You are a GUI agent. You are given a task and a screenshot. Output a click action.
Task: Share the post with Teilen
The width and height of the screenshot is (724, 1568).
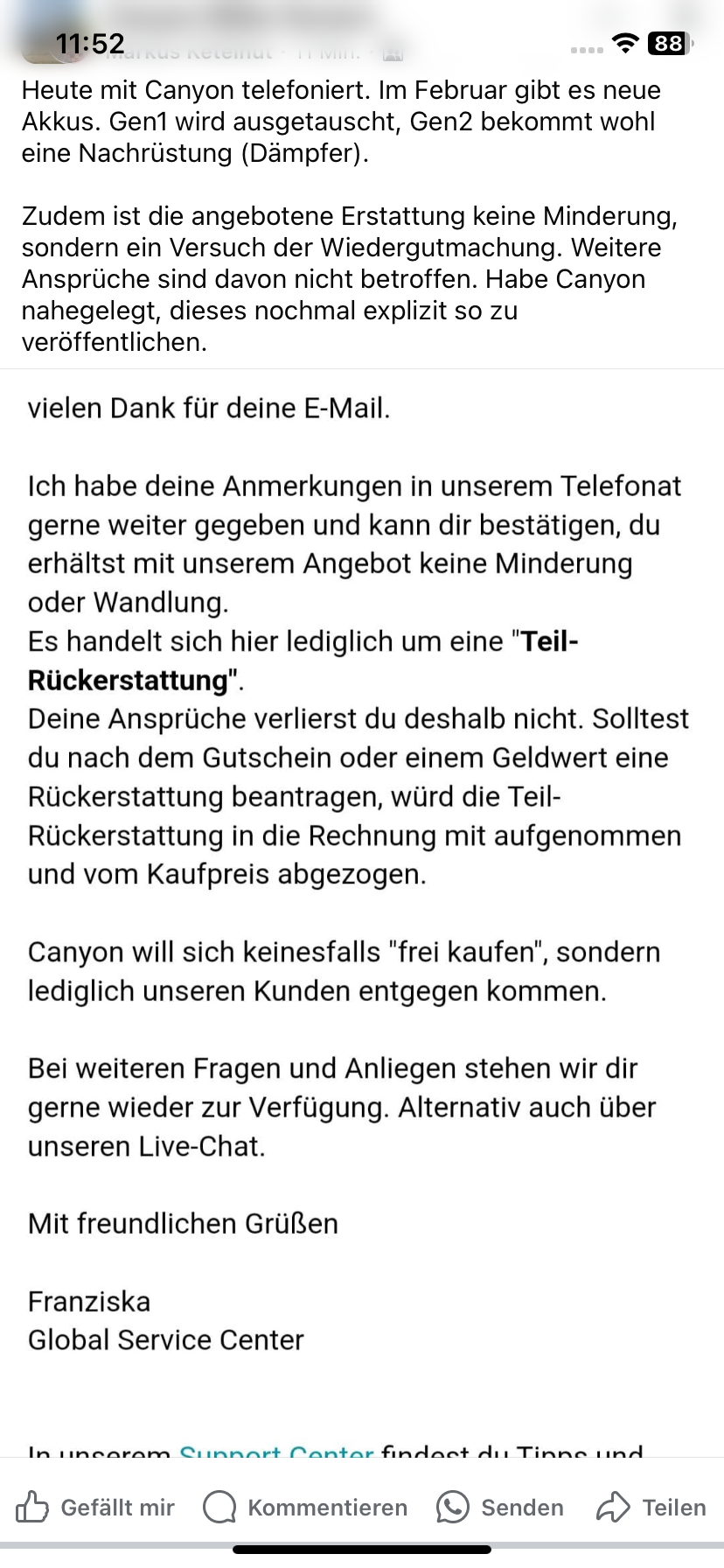pyautogui.click(x=651, y=1507)
